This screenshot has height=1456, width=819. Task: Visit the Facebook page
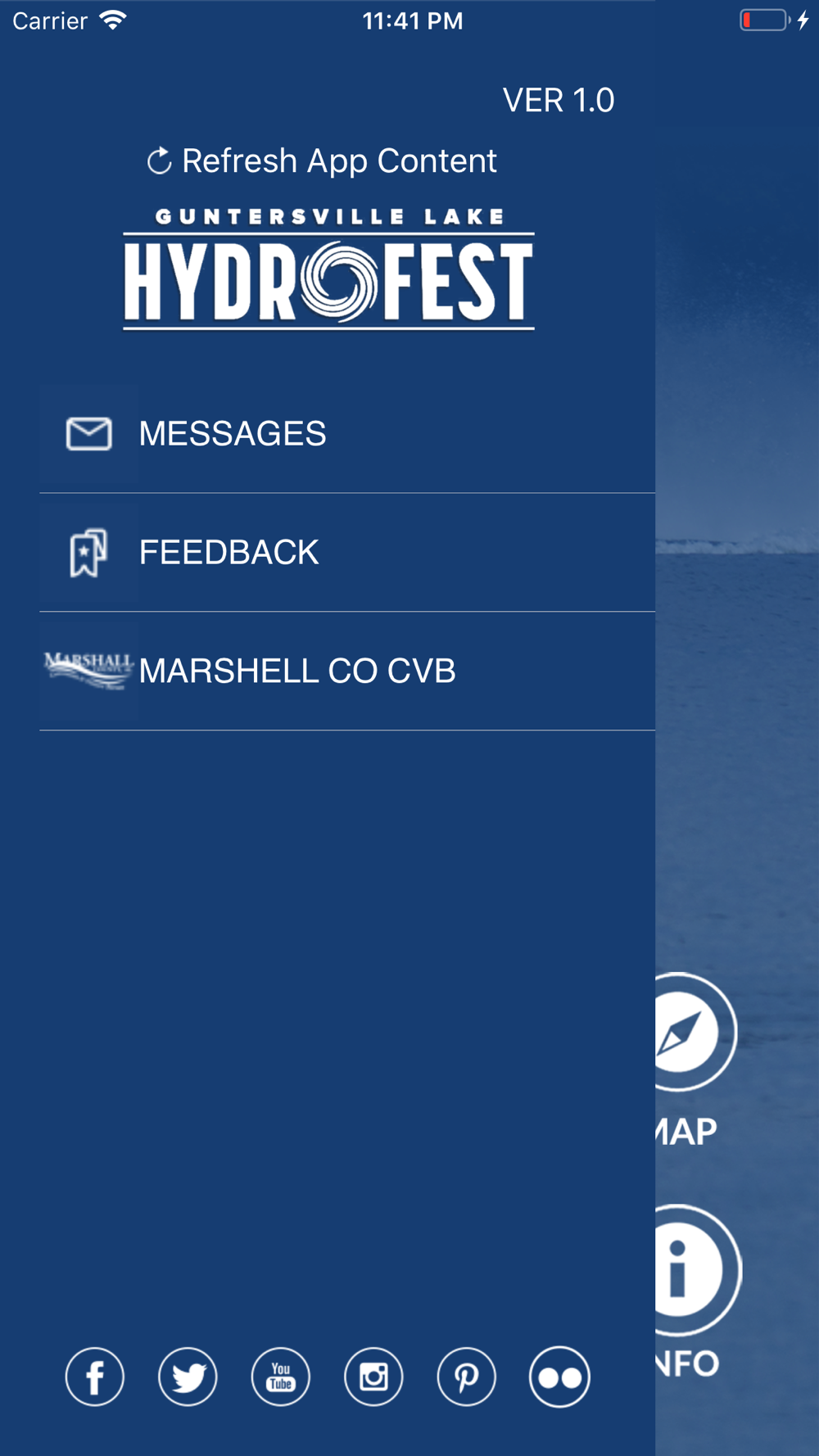click(95, 1377)
